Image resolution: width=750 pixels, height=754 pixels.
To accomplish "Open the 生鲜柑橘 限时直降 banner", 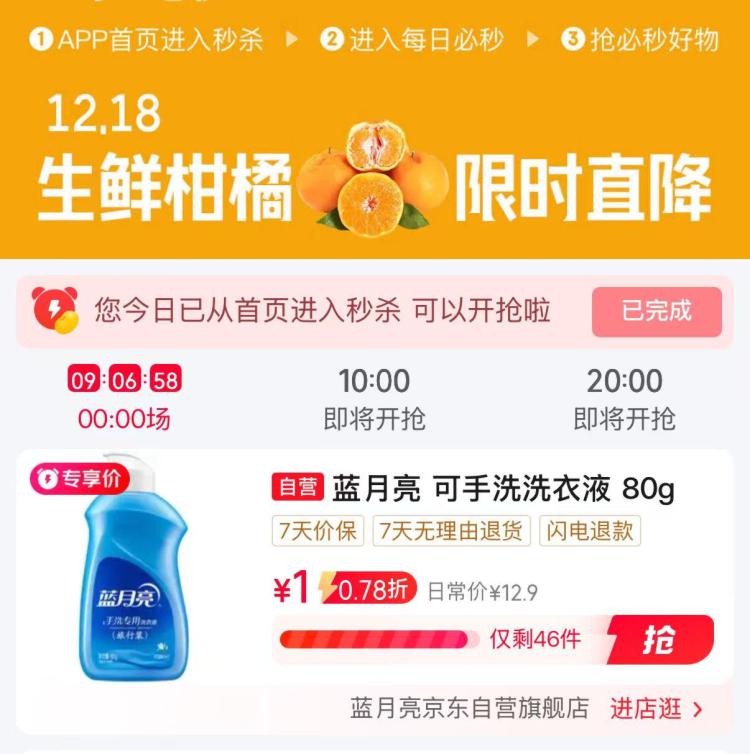I will click(375, 165).
